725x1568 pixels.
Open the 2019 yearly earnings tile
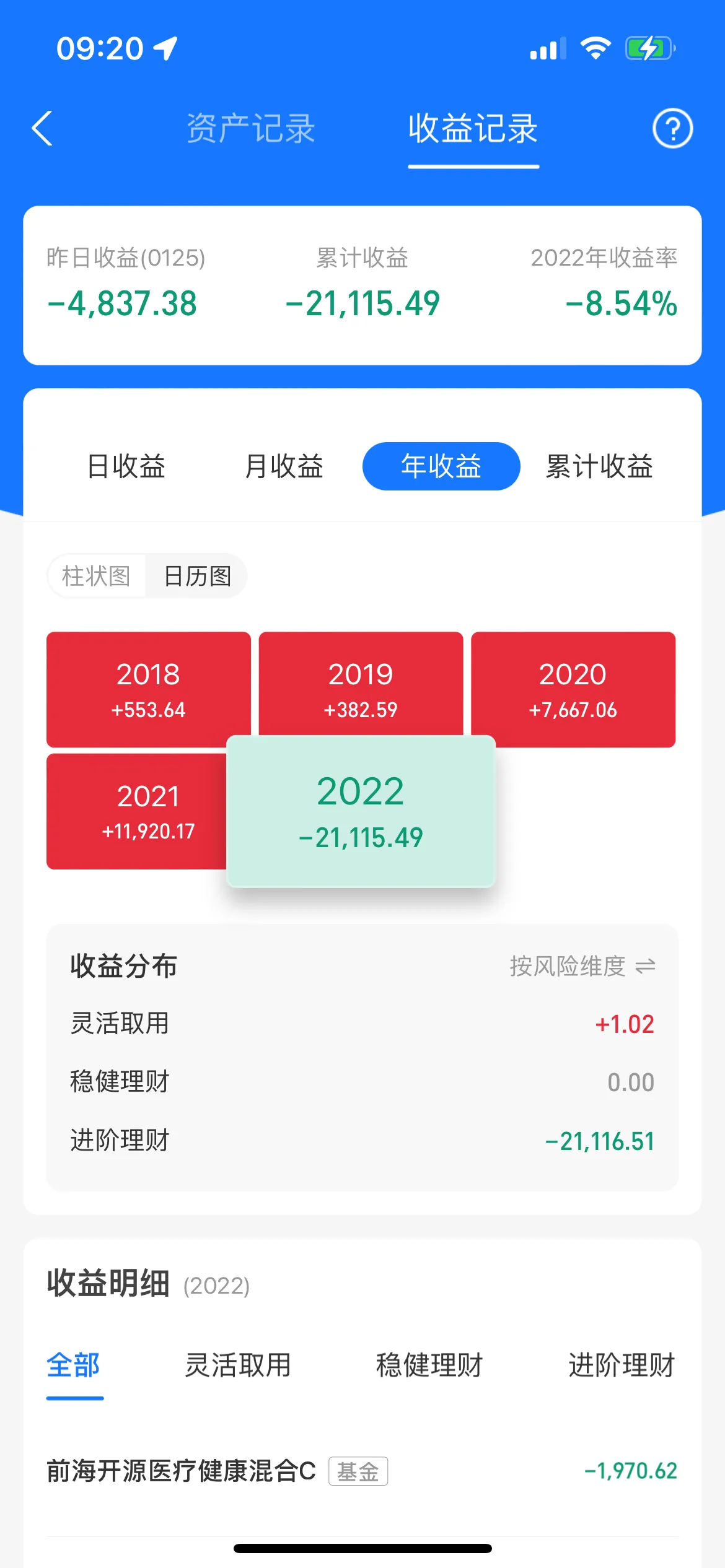click(x=361, y=684)
